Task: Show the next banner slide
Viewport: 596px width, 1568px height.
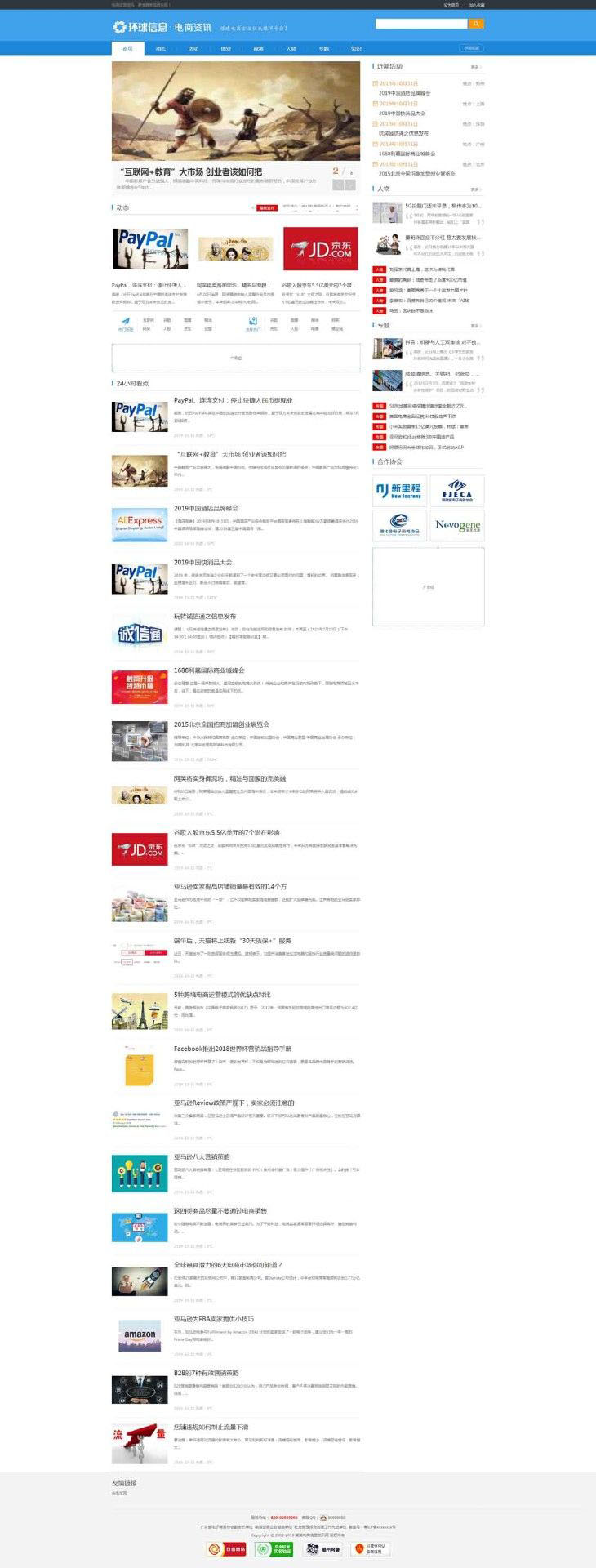Action: 350,185
